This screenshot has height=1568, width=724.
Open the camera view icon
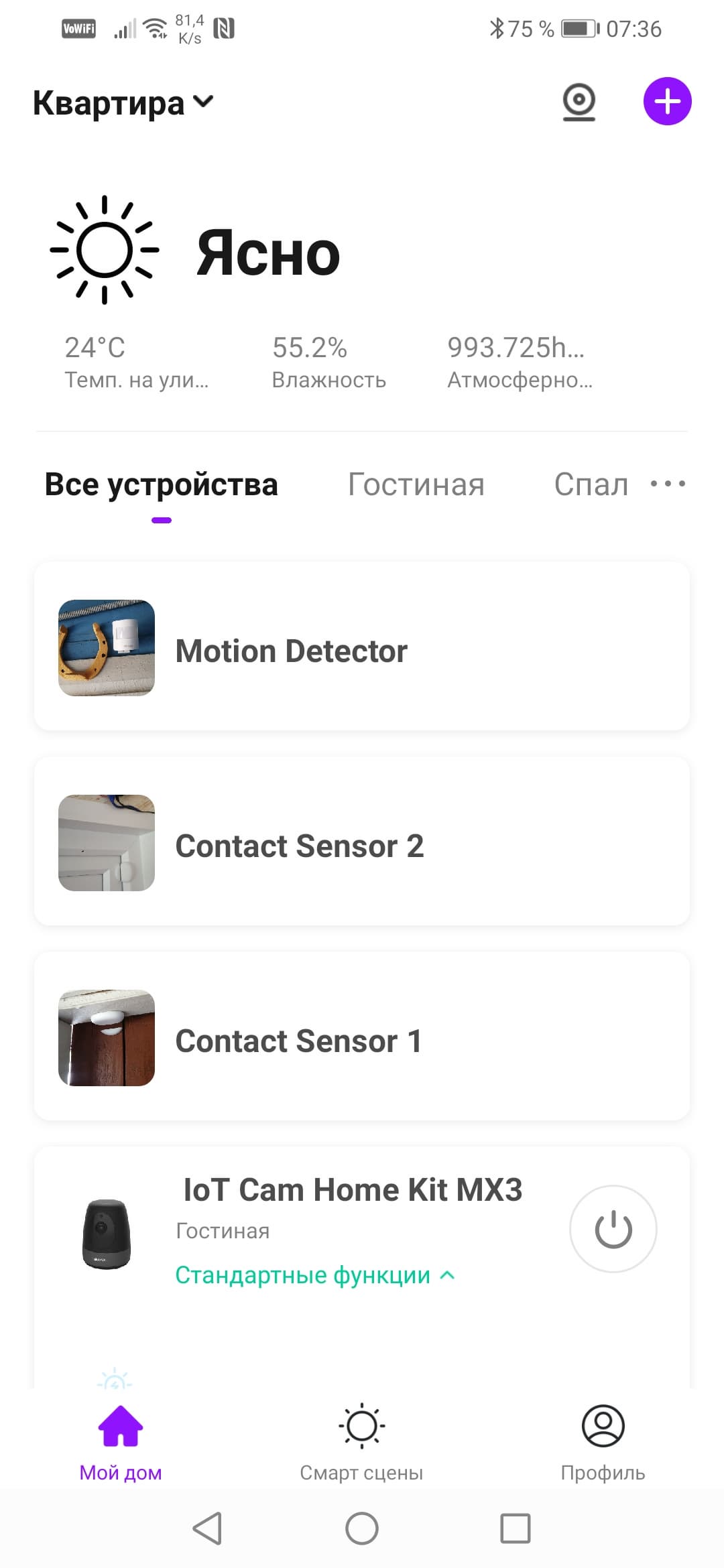coord(579,102)
